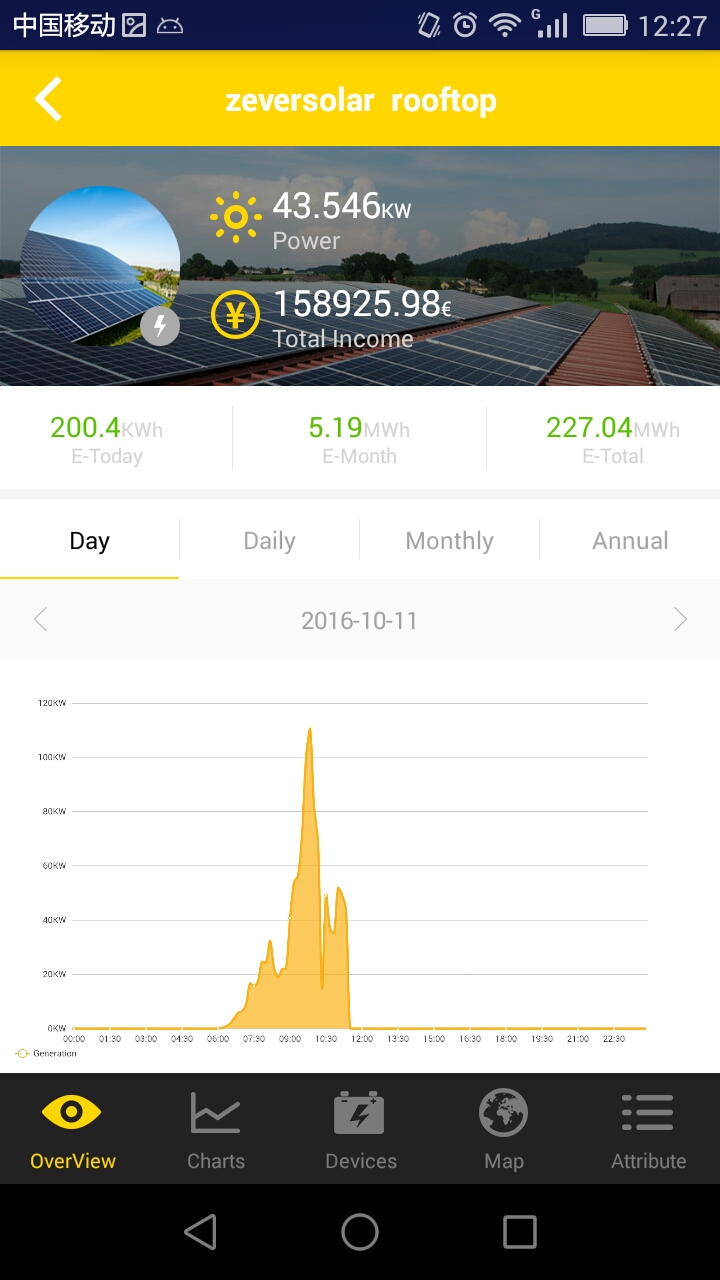Open the Map section

503,1130
